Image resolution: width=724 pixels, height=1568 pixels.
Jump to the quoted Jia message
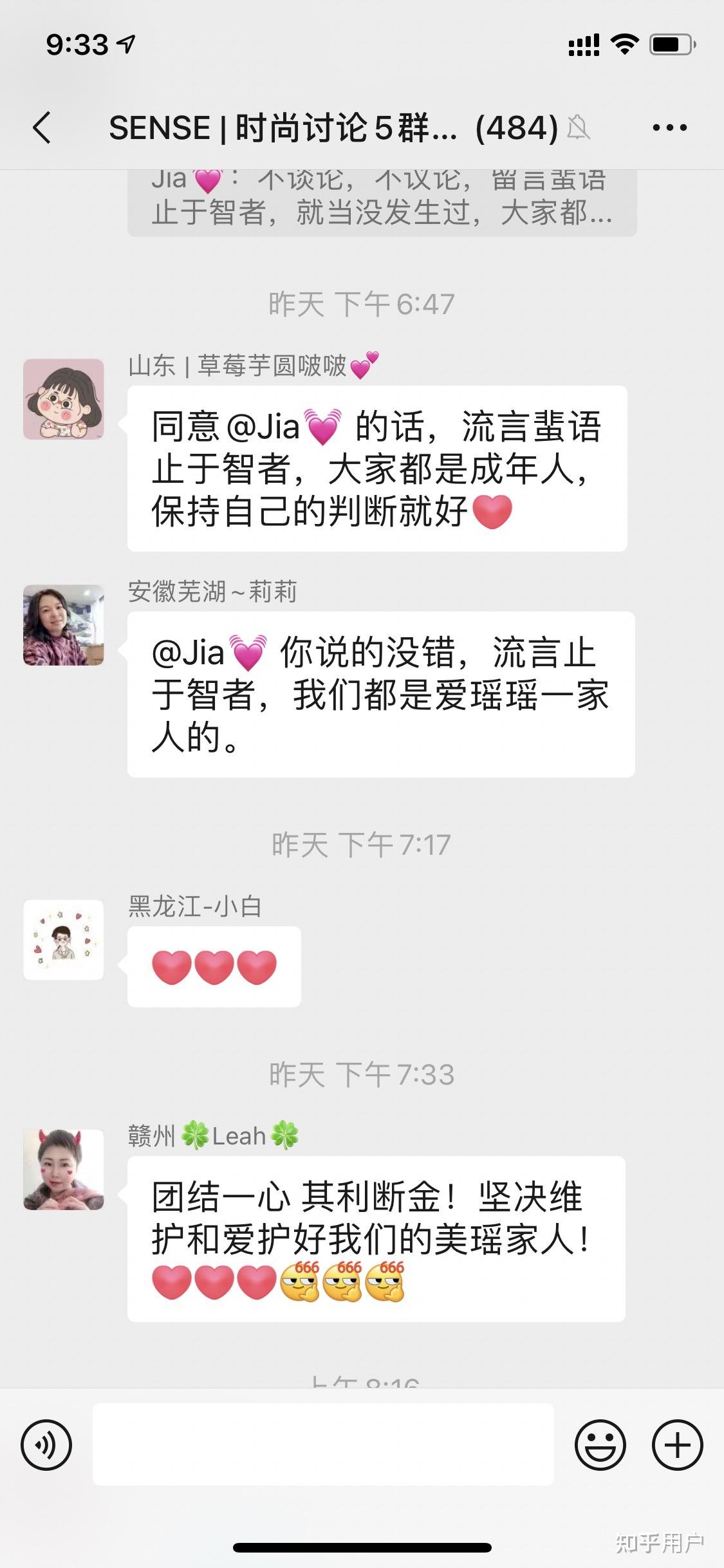[382, 202]
